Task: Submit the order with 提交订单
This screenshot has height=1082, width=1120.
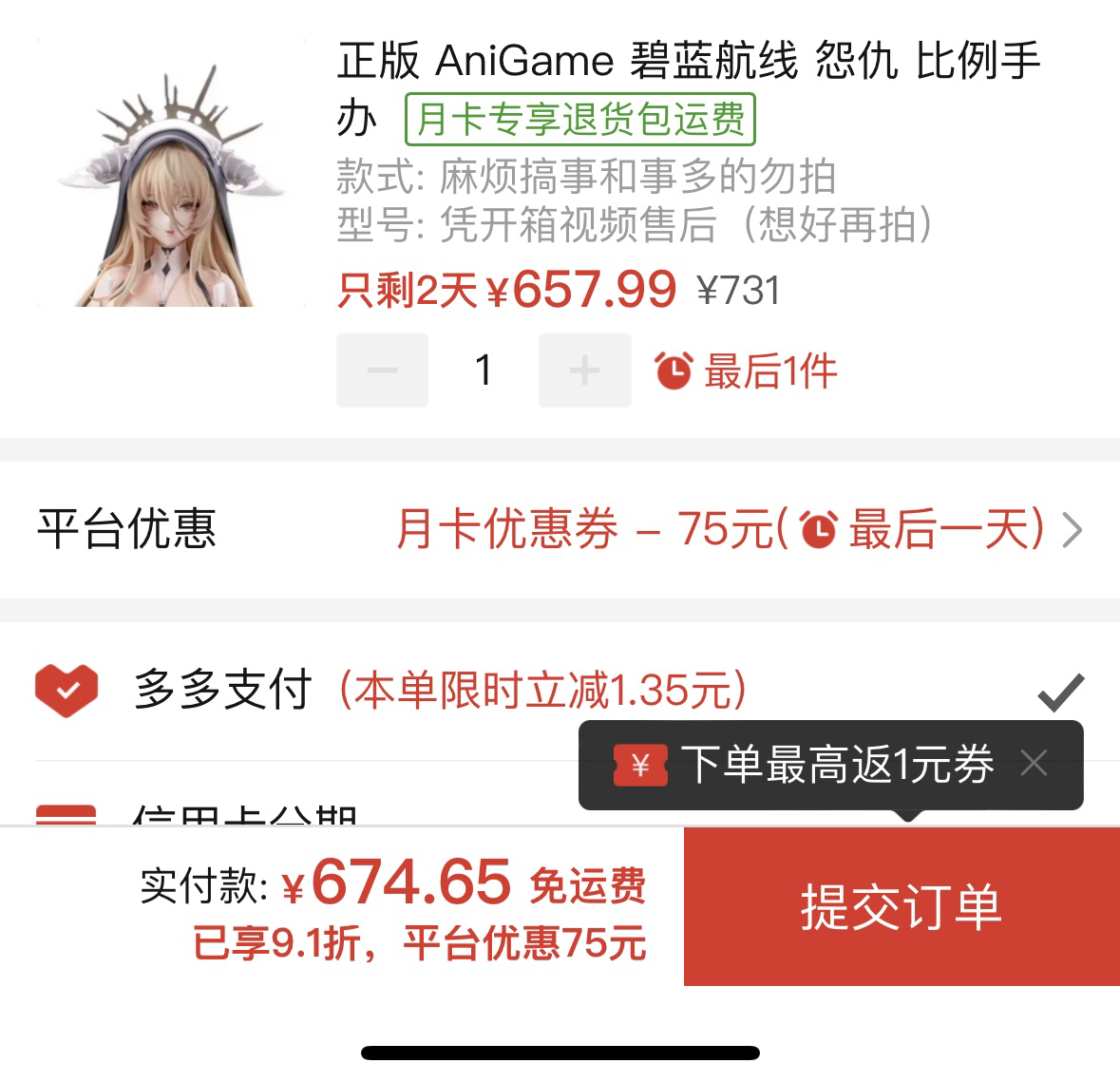Action: 901,906
